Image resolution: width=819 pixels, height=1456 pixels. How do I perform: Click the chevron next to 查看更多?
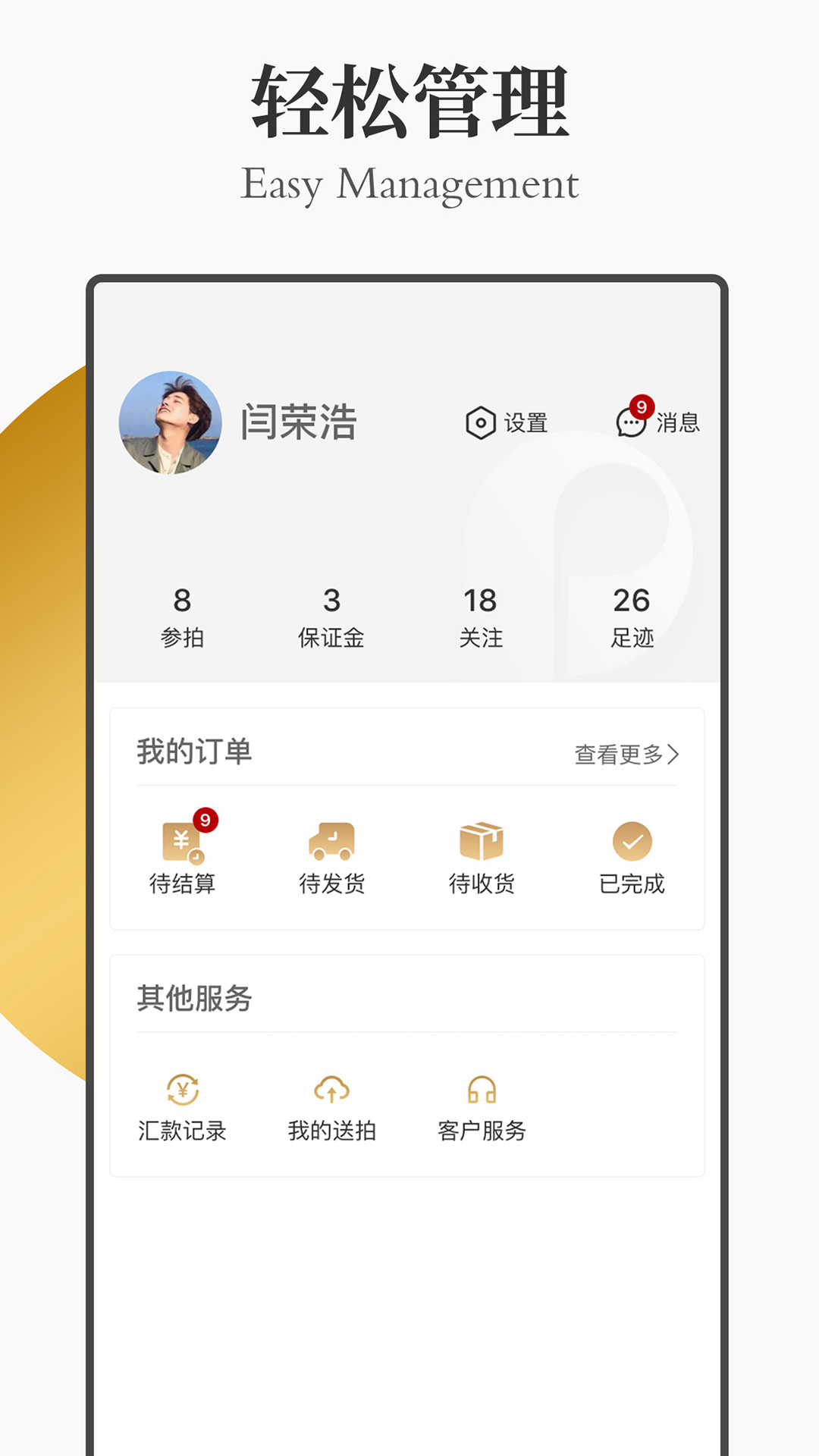pos(677,752)
